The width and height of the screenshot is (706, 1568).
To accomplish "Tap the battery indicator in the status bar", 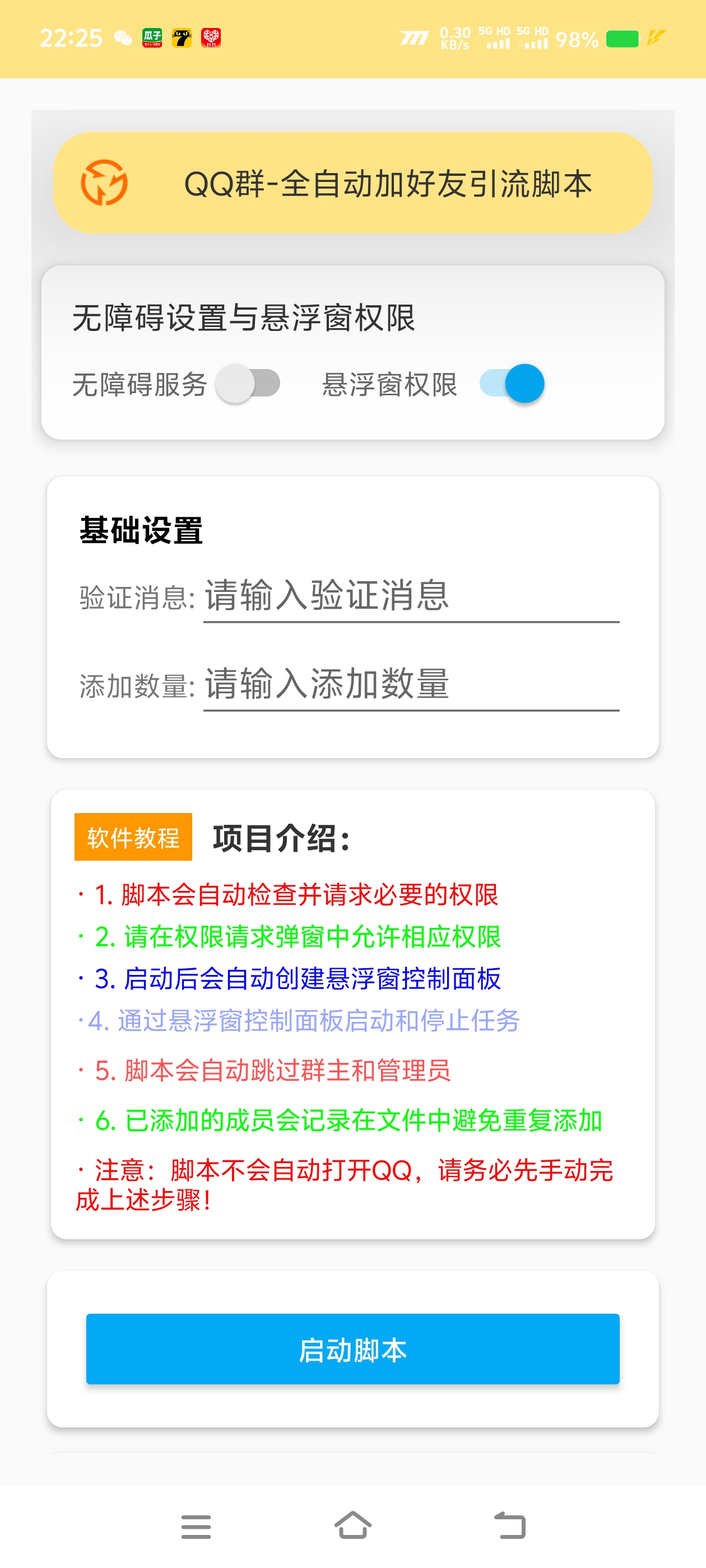I will (623, 38).
